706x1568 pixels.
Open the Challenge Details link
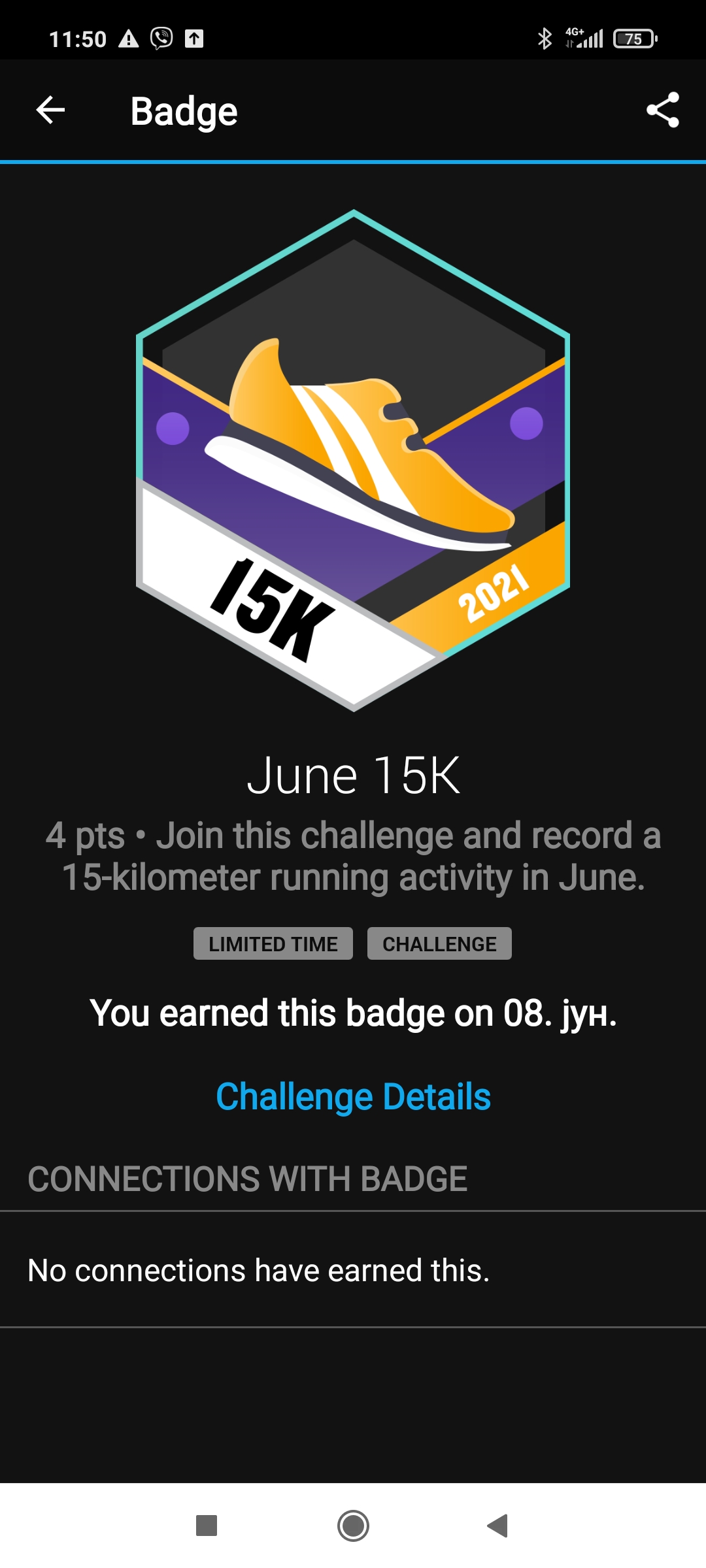pos(353,1096)
